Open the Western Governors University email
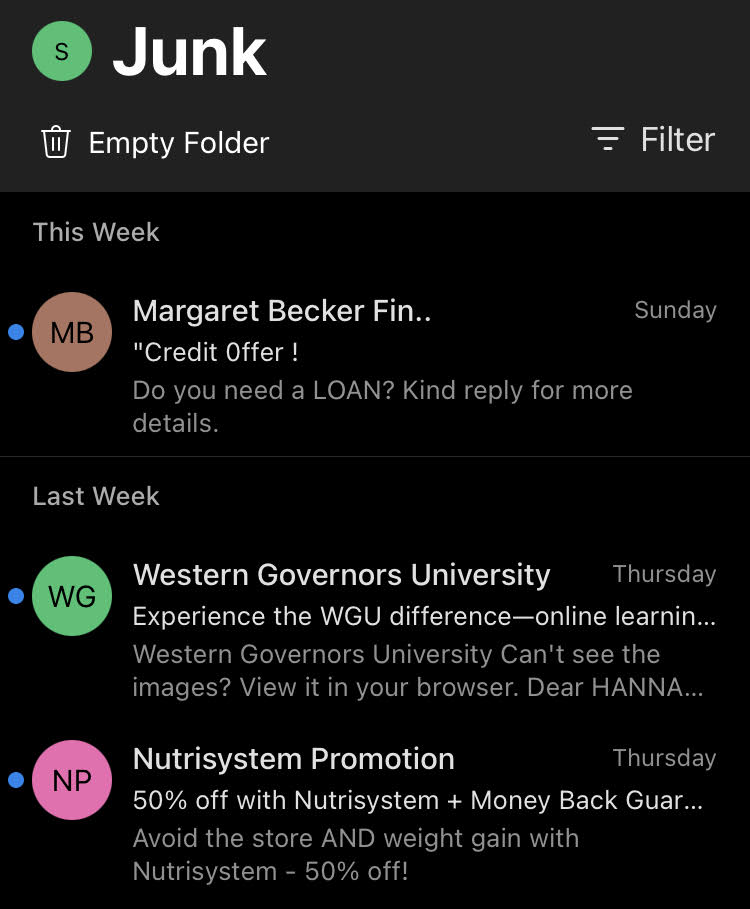This screenshot has height=909, width=750. point(400,630)
